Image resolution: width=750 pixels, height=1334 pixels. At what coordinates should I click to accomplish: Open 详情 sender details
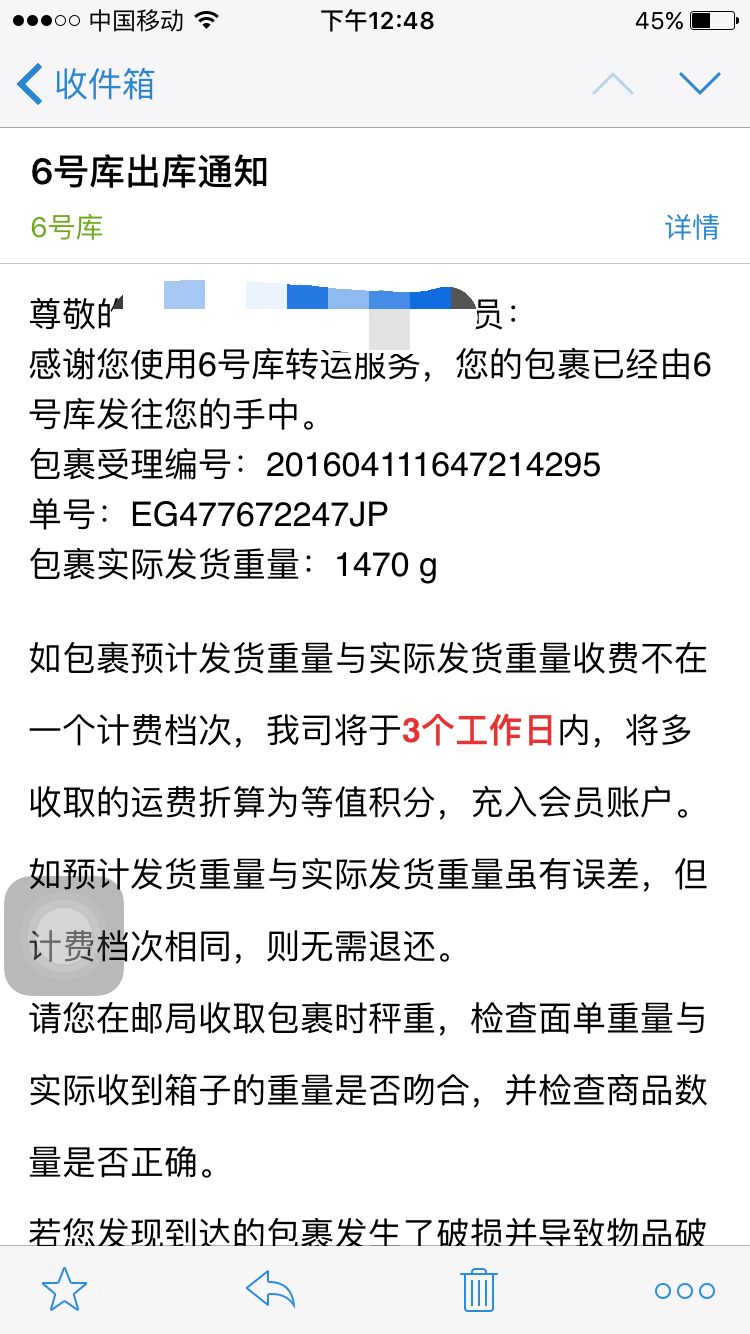pos(692,227)
